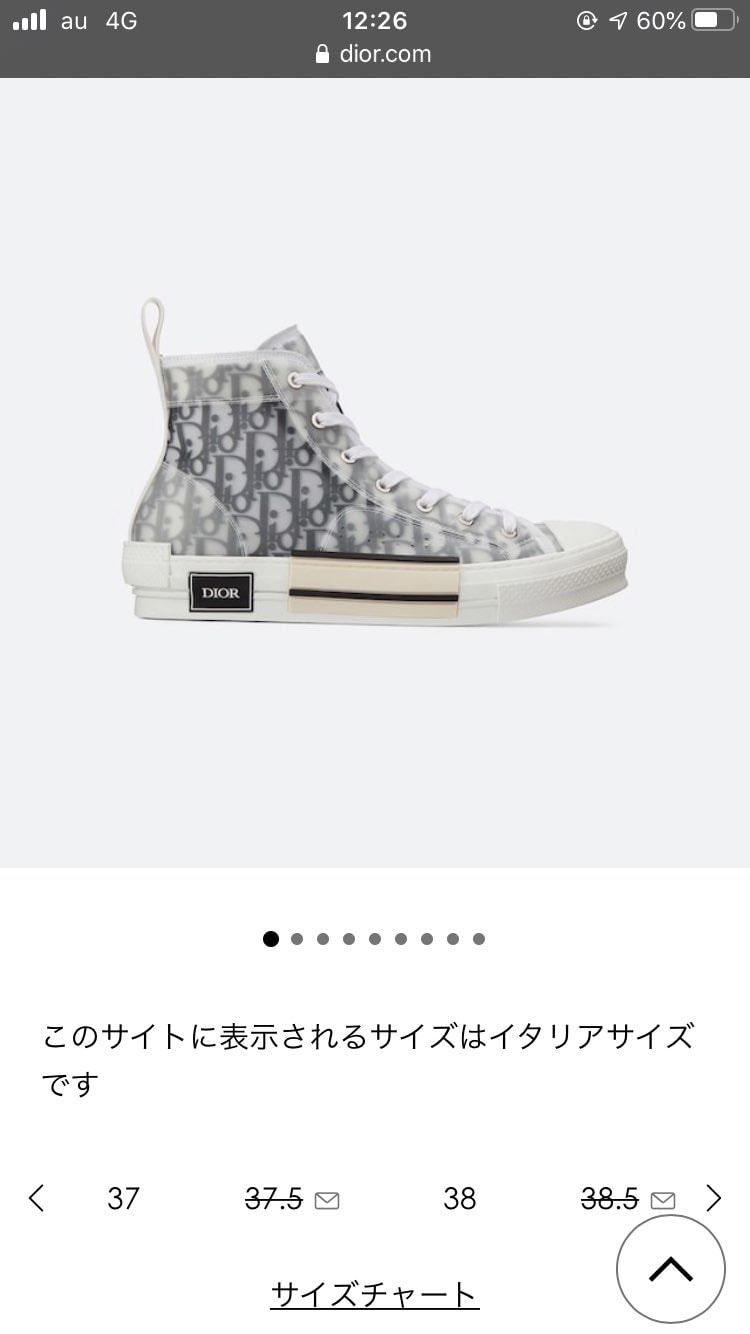This screenshot has width=750, height=1334.
Task: Open the サイズチャート link
Action: 374,1294
